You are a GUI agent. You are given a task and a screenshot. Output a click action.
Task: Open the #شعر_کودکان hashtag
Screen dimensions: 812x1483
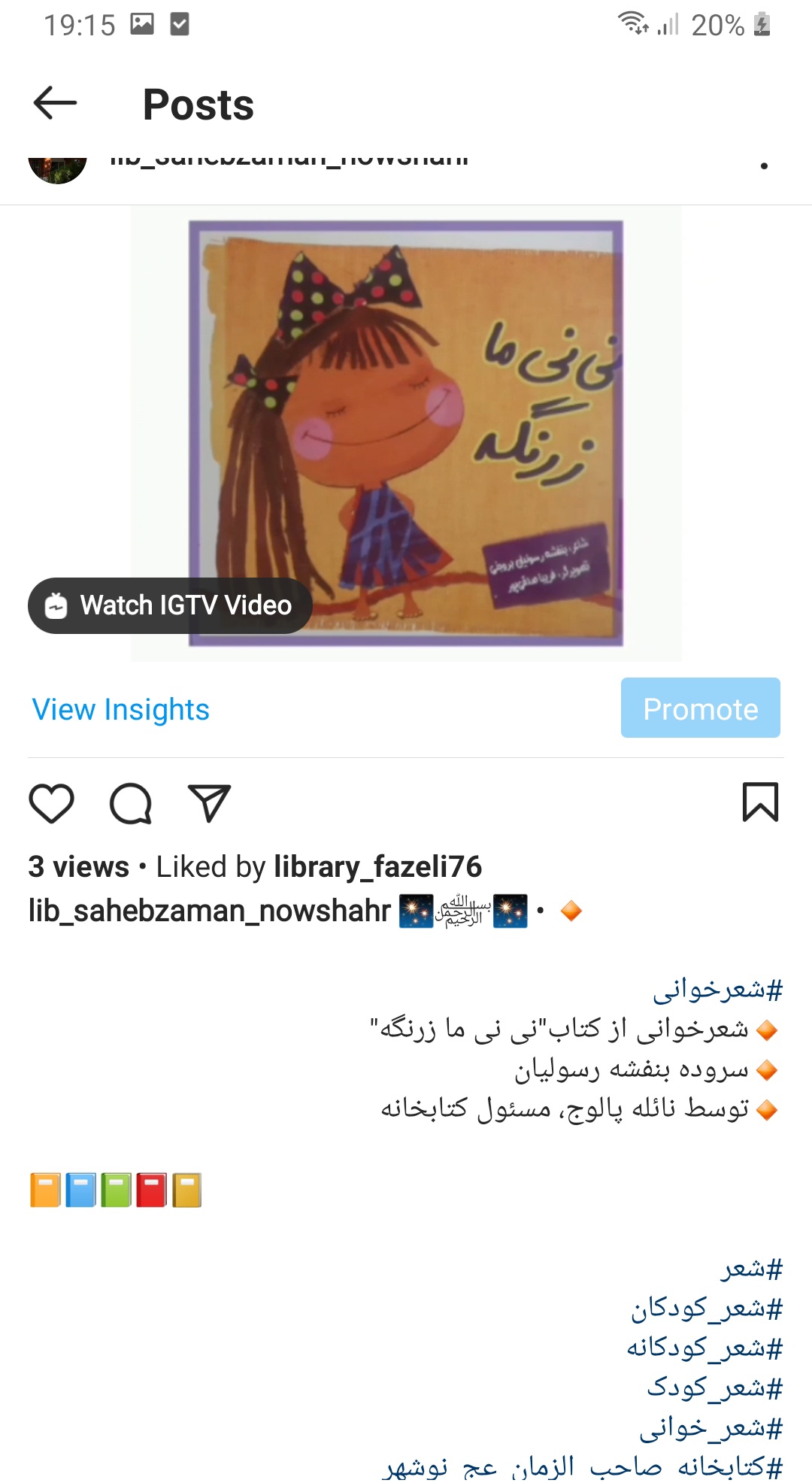point(707,1309)
